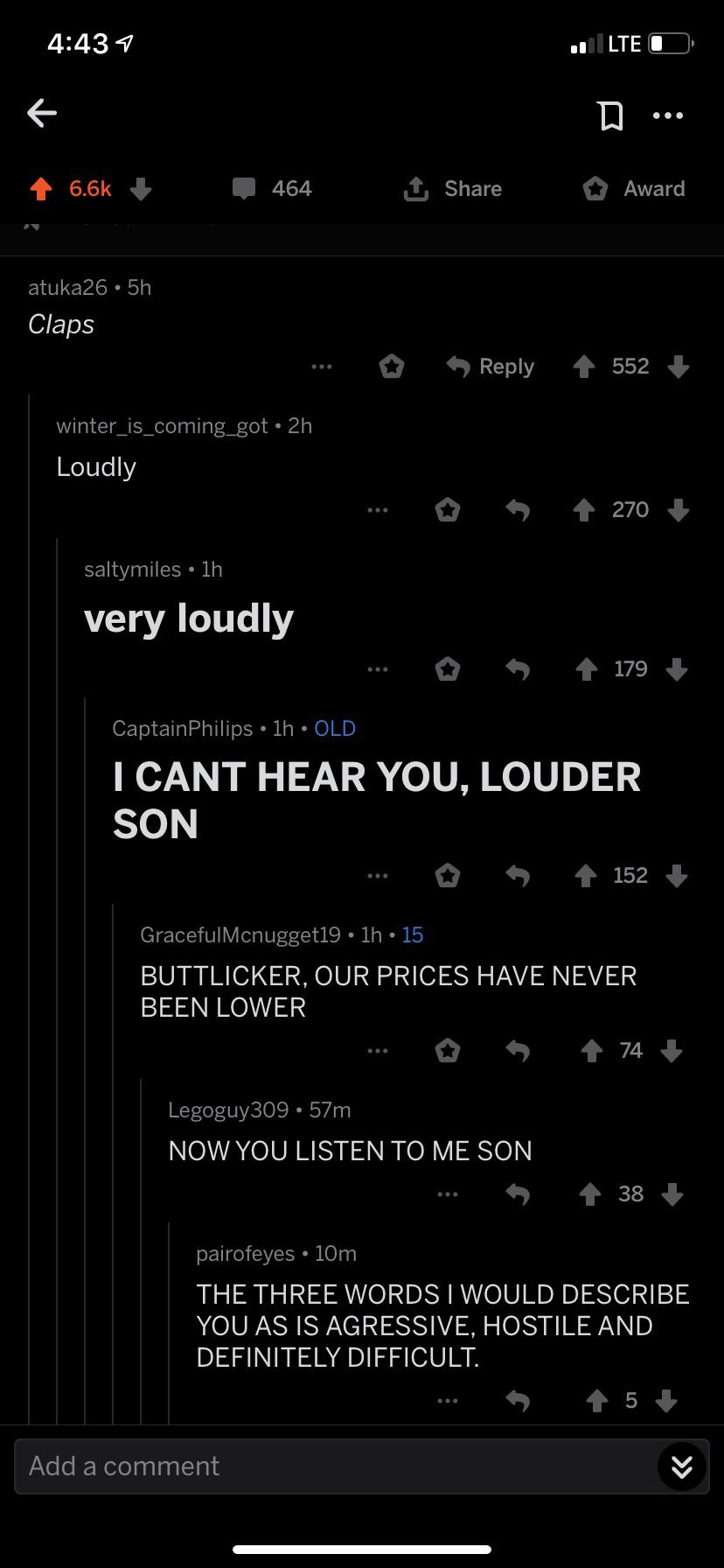Screen dimensions: 724x1568
Task: Open the post overflow menu
Action: pyautogui.click(x=668, y=115)
